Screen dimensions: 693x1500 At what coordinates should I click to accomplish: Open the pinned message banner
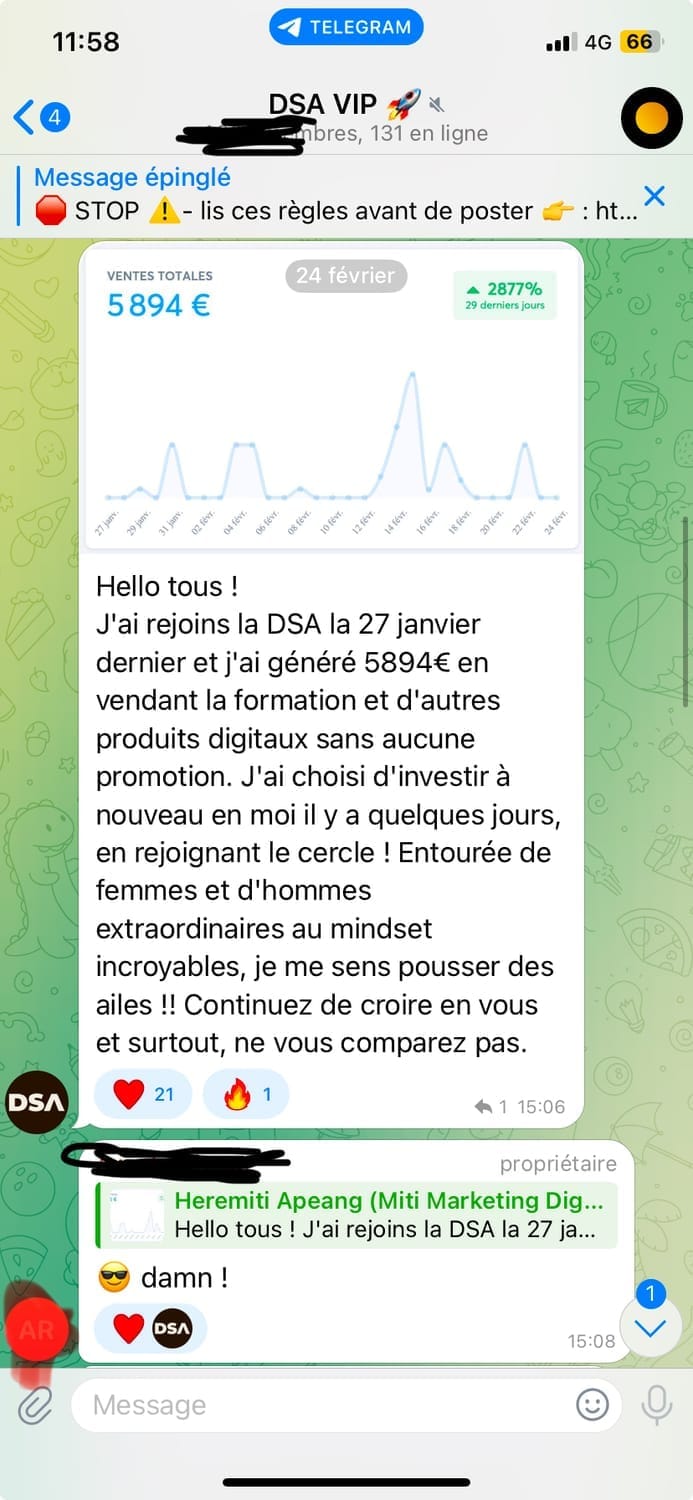tap(320, 195)
